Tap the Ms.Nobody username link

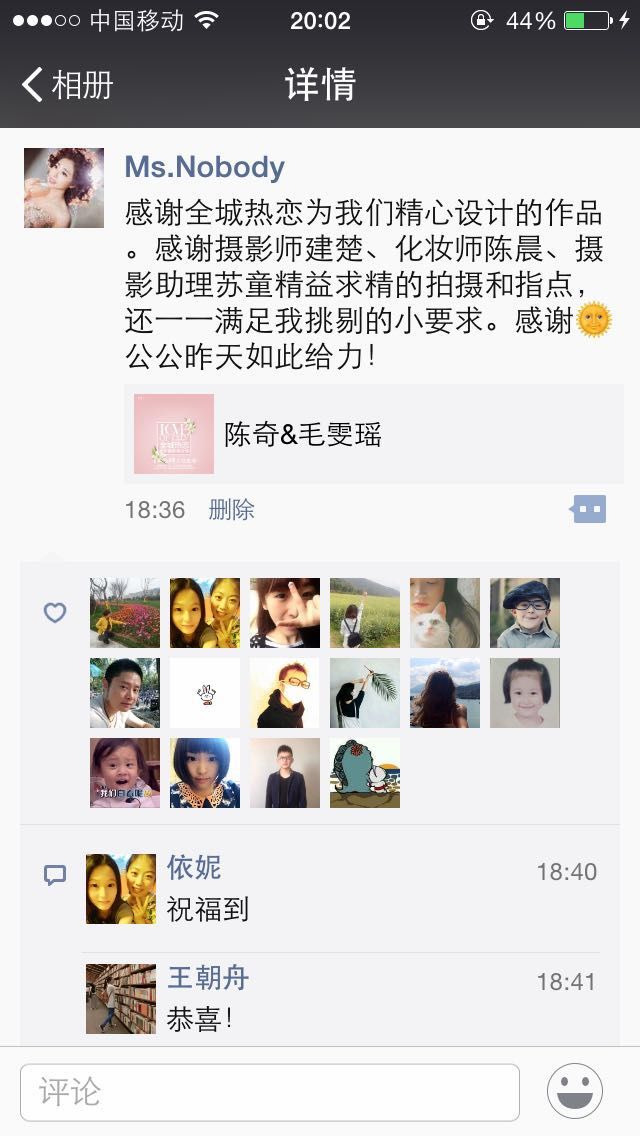pos(204,167)
